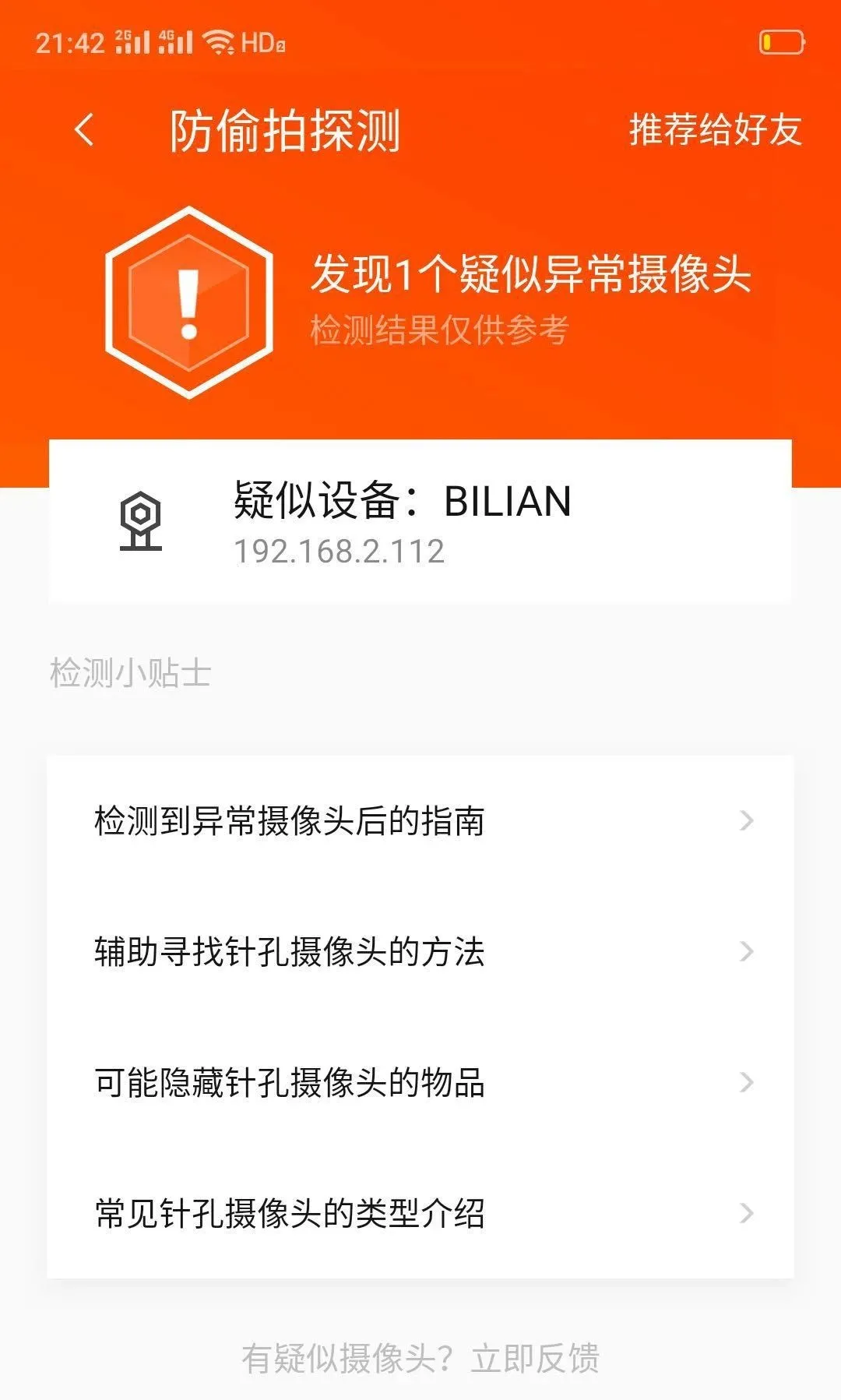Open 常见针孔摄像头的类型介绍
The width and height of the screenshot is (841, 1400).
[x=420, y=1213]
